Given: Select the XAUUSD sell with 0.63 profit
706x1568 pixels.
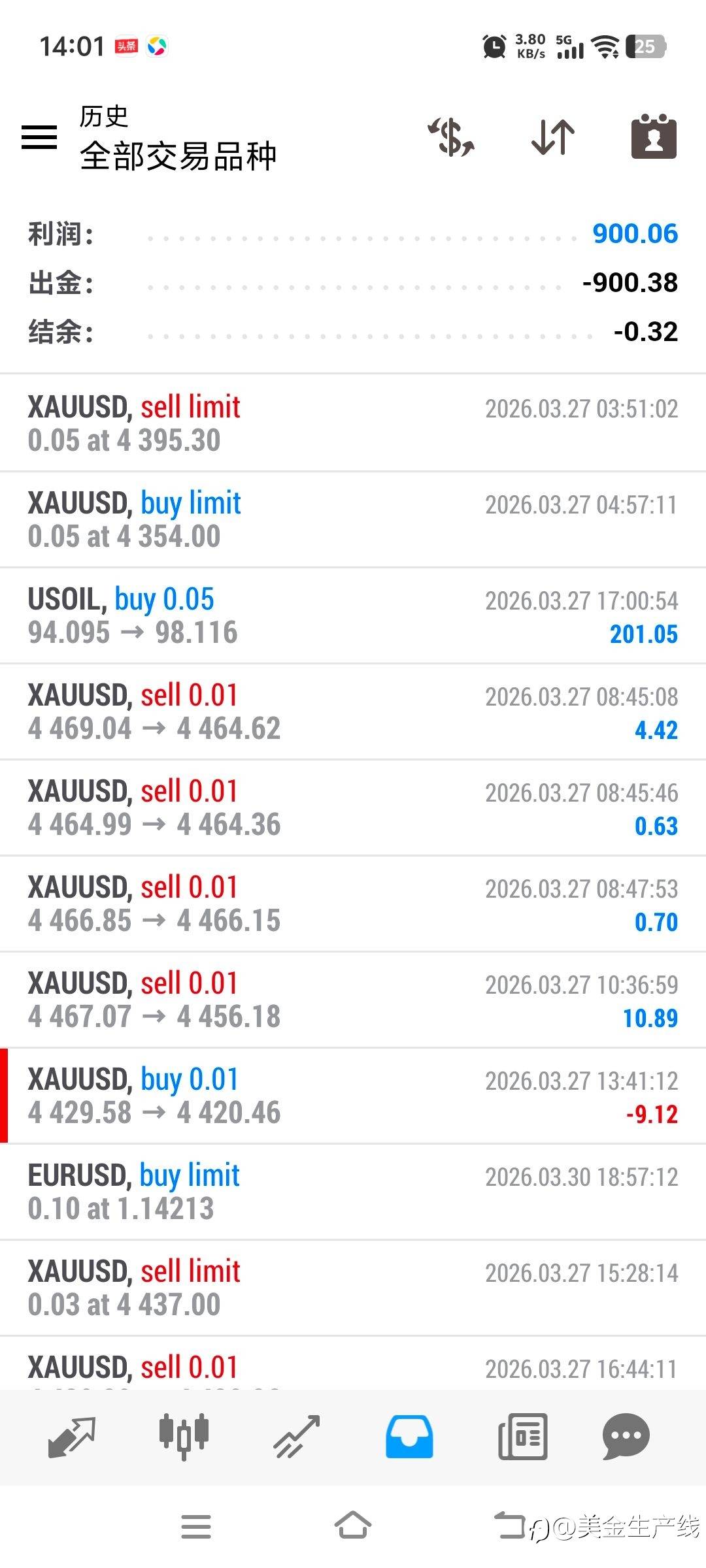Looking at the screenshot, I should pos(353,808).
